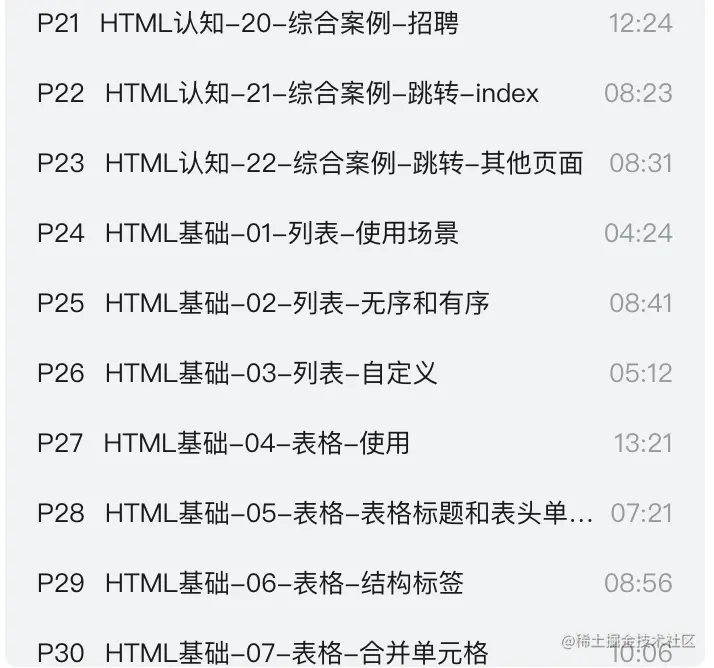
Task: Play P30 表格-合并单元格 lesson
Action: click(296, 653)
